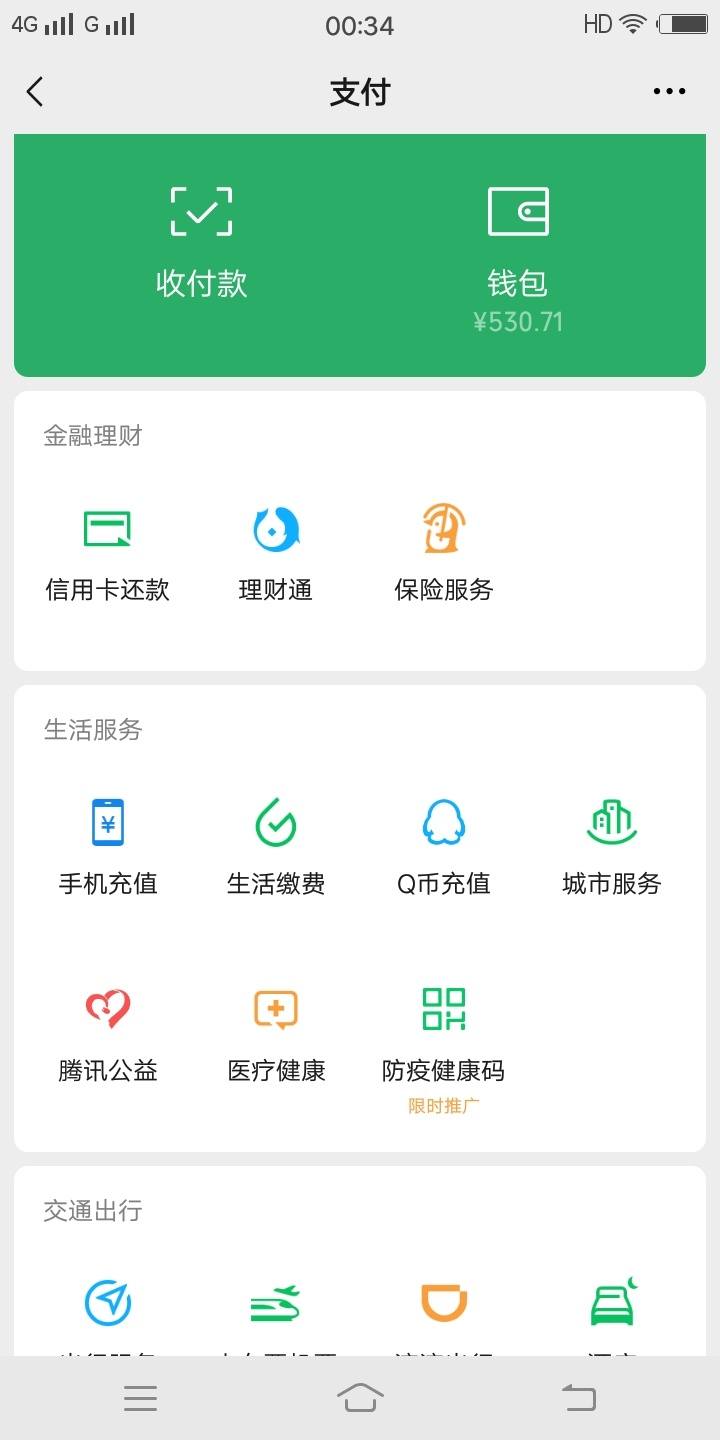This screenshot has height=1440, width=720.
Task: Tap the system back button
Action: 579,1397
